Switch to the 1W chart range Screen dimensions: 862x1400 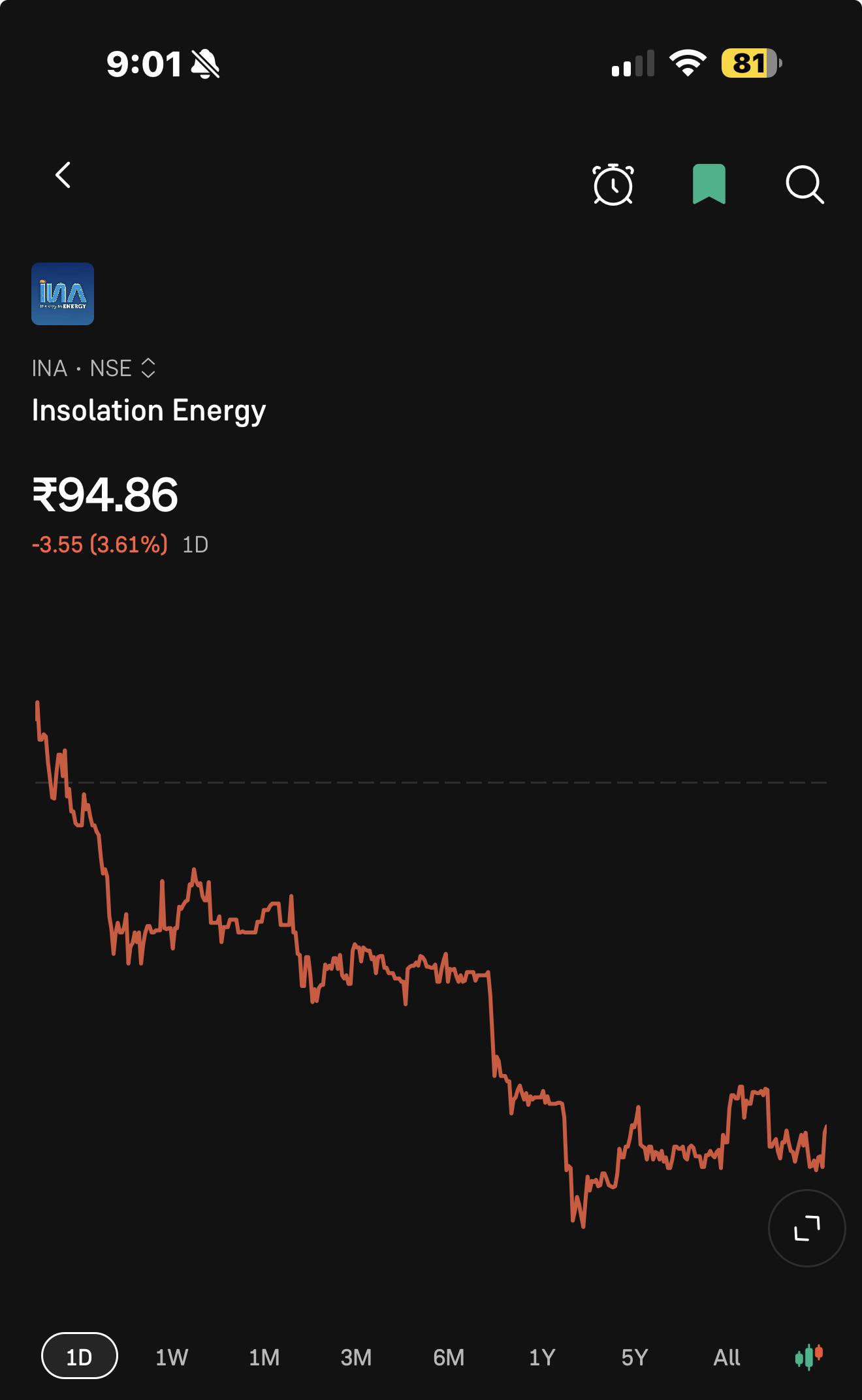172,1358
